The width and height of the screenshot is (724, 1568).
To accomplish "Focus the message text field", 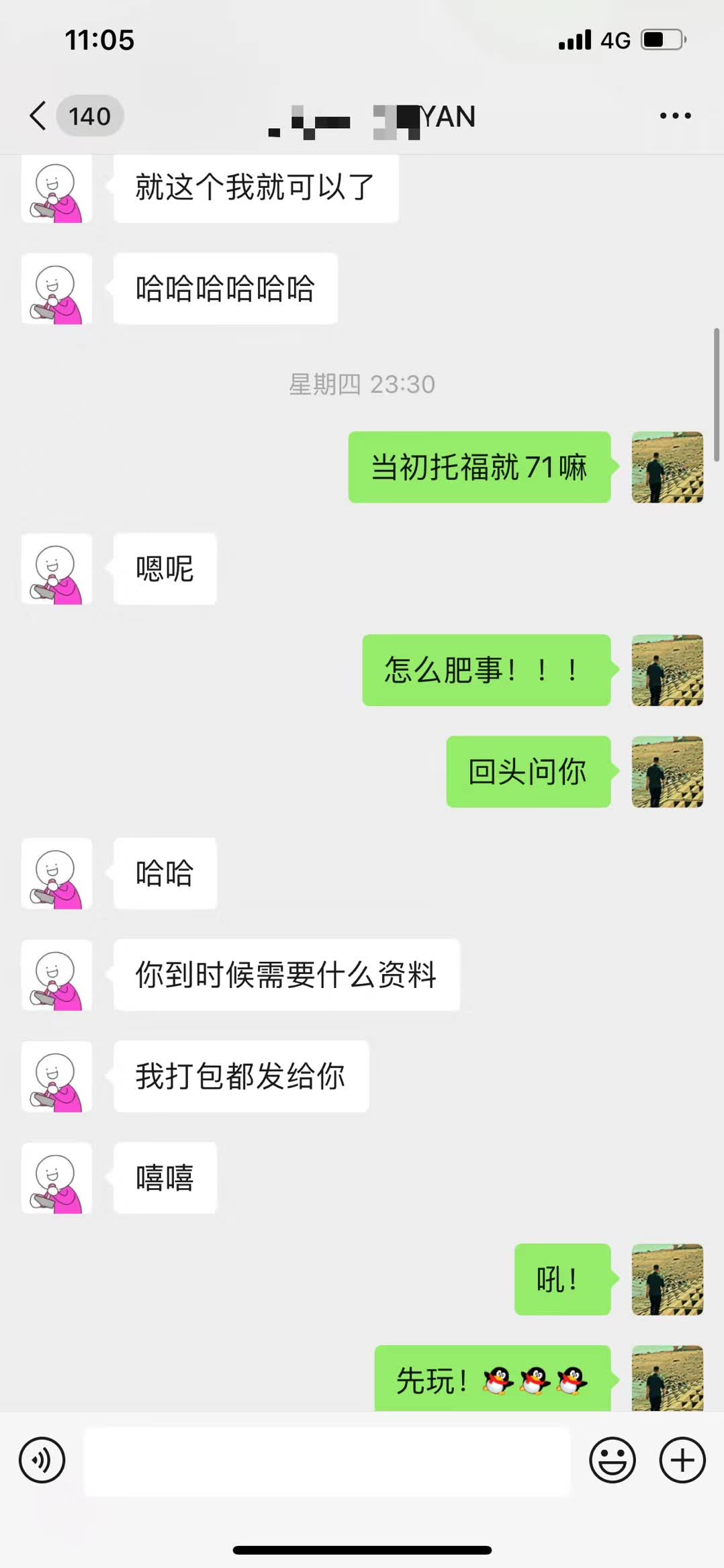I will click(x=326, y=1461).
